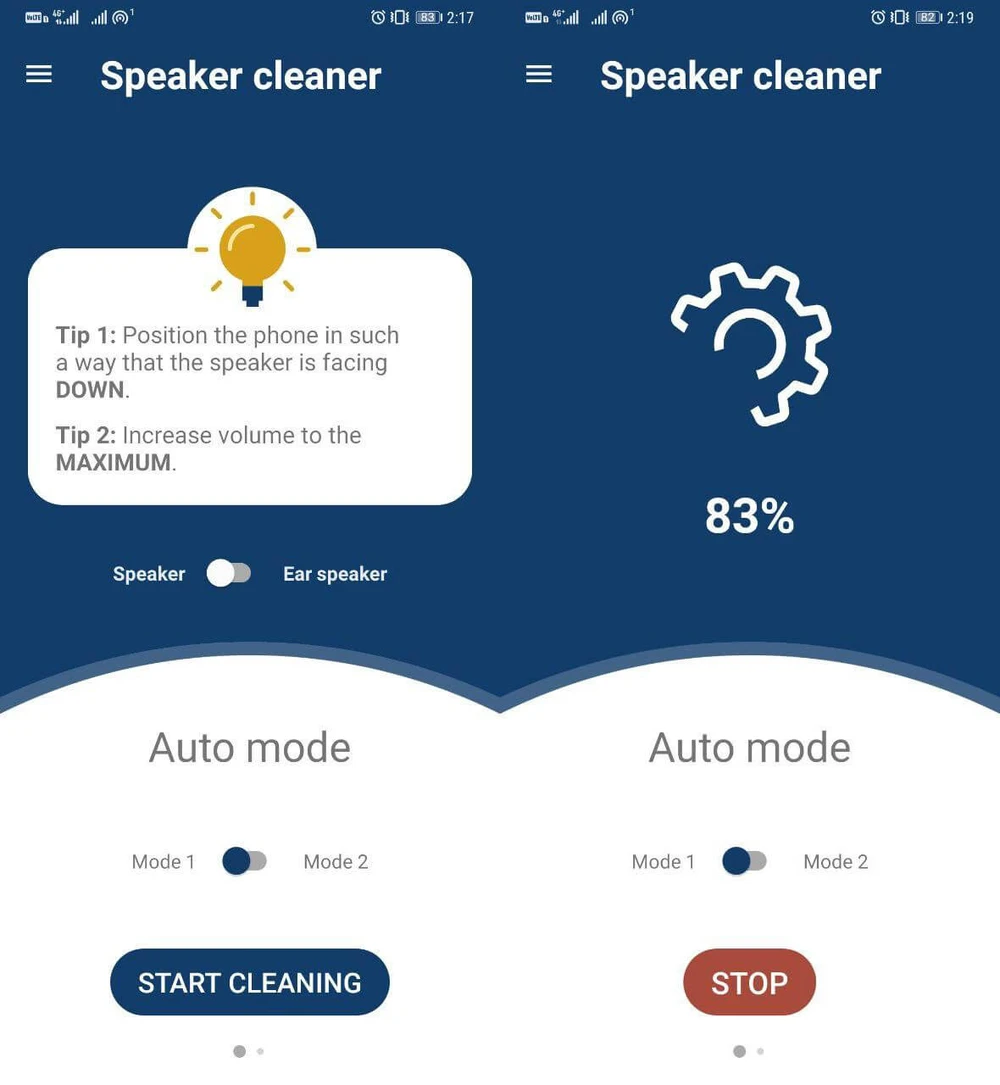Tap the Mode 1 label text
Image resolution: width=1000 pixels, height=1085 pixels.
click(x=162, y=861)
